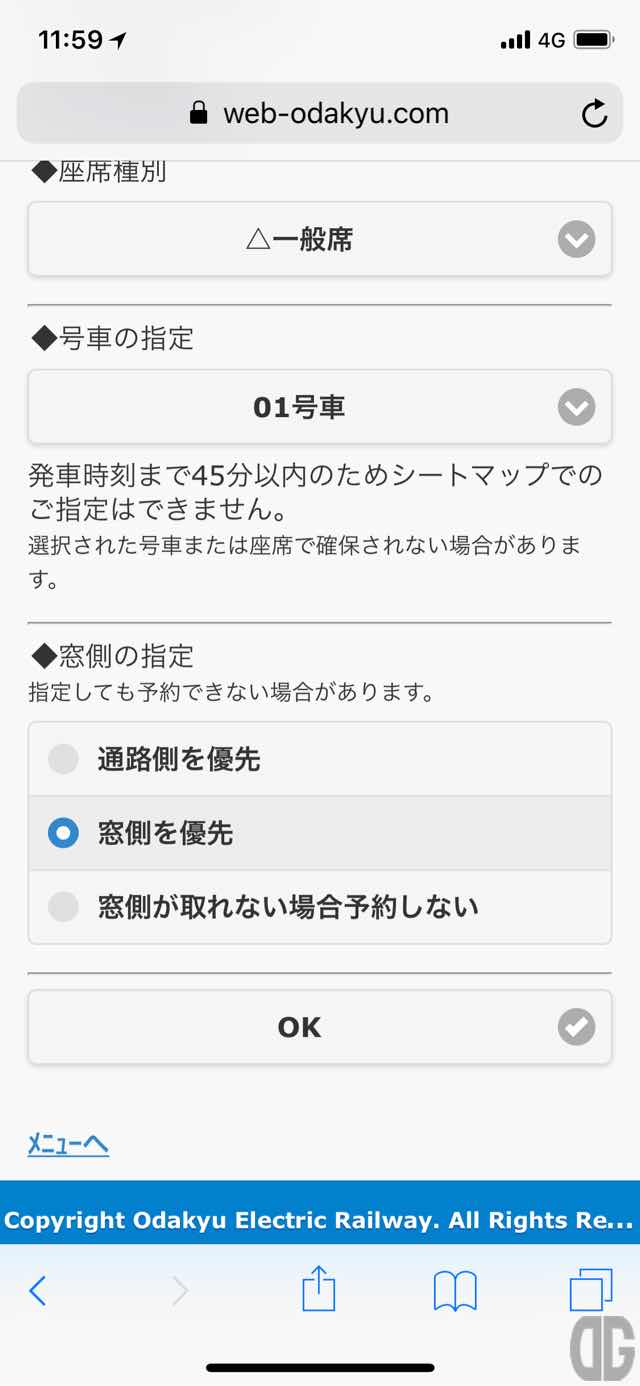Open Safari's share sheet
640x1386 pixels.
(x=319, y=1289)
